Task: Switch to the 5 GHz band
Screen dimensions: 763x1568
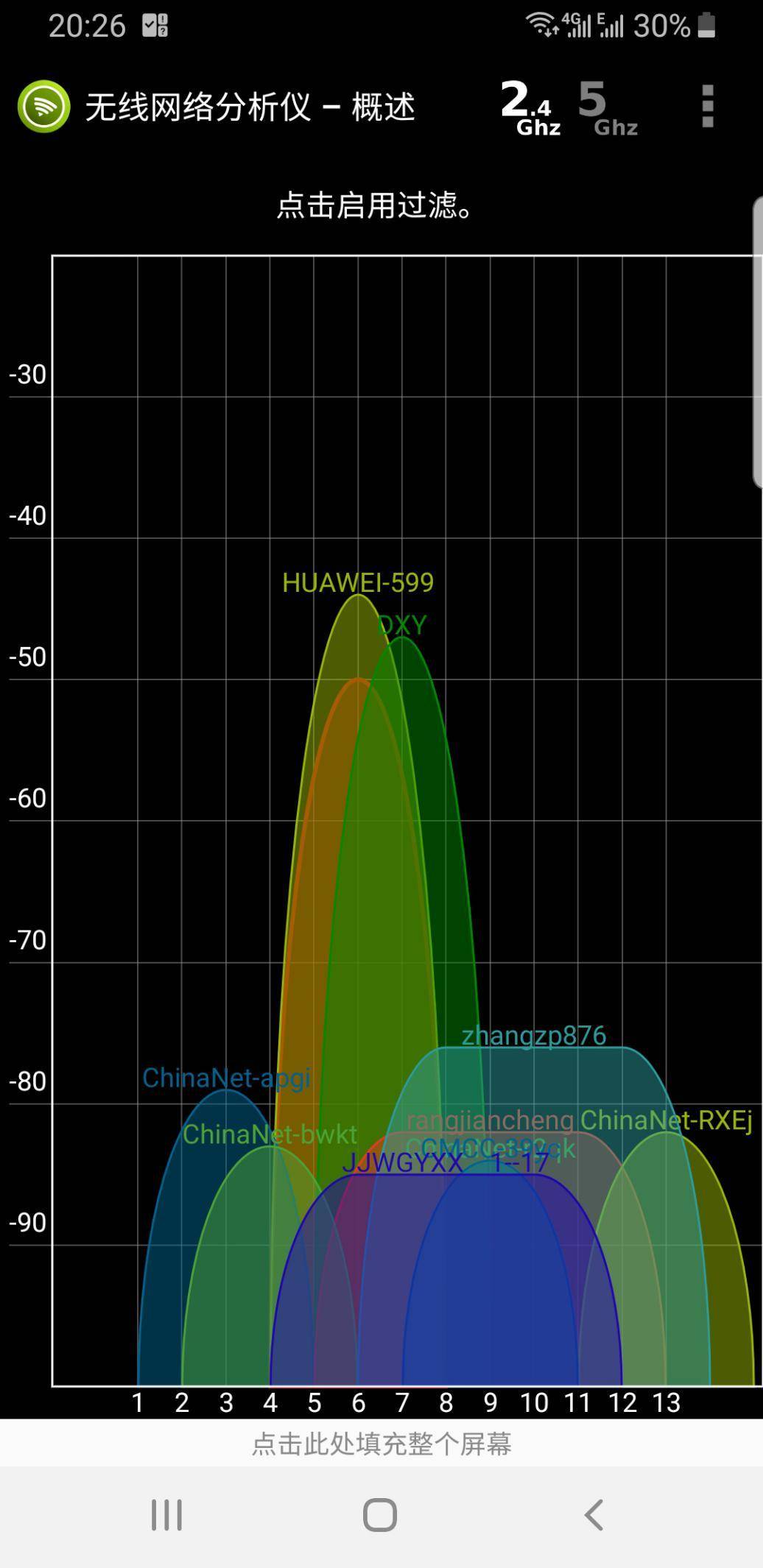Action: point(608,107)
